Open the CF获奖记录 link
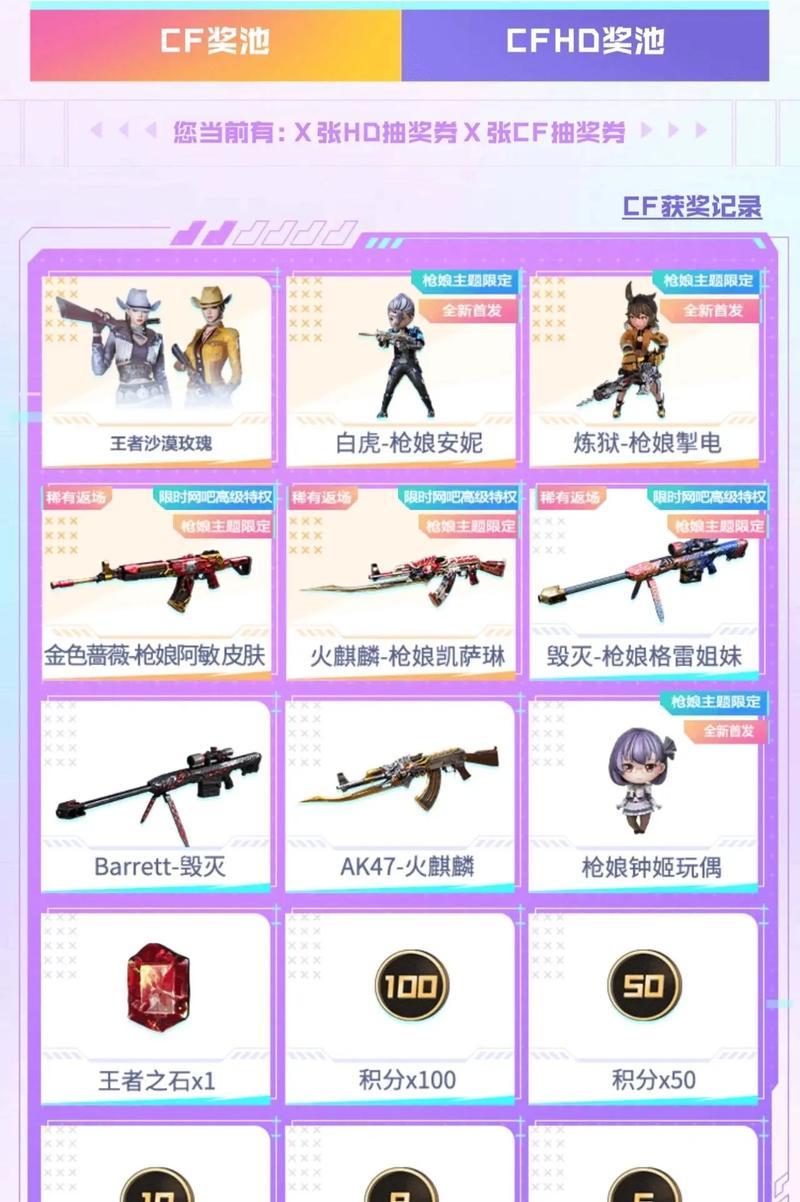 tap(691, 207)
